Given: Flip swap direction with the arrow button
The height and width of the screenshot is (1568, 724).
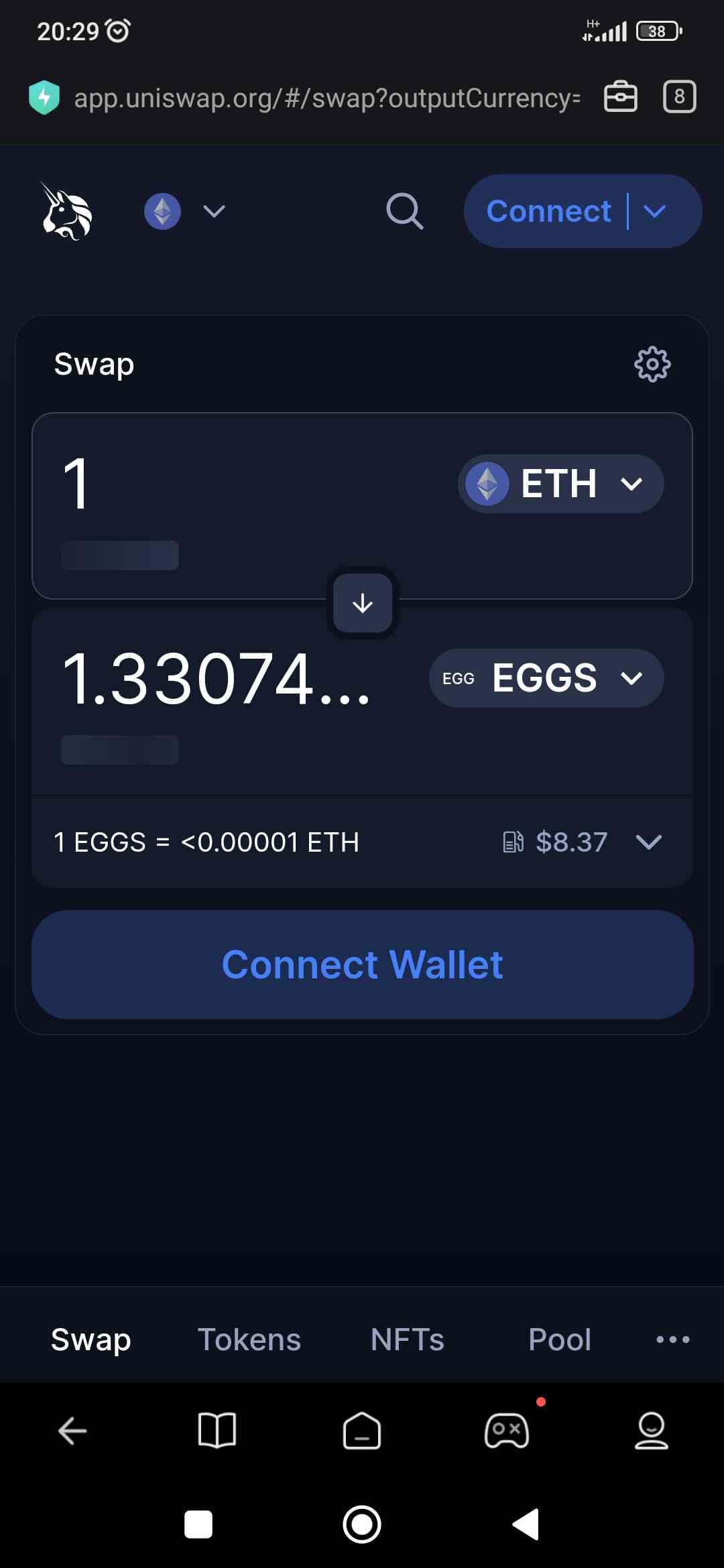Looking at the screenshot, I should [363, 603].
